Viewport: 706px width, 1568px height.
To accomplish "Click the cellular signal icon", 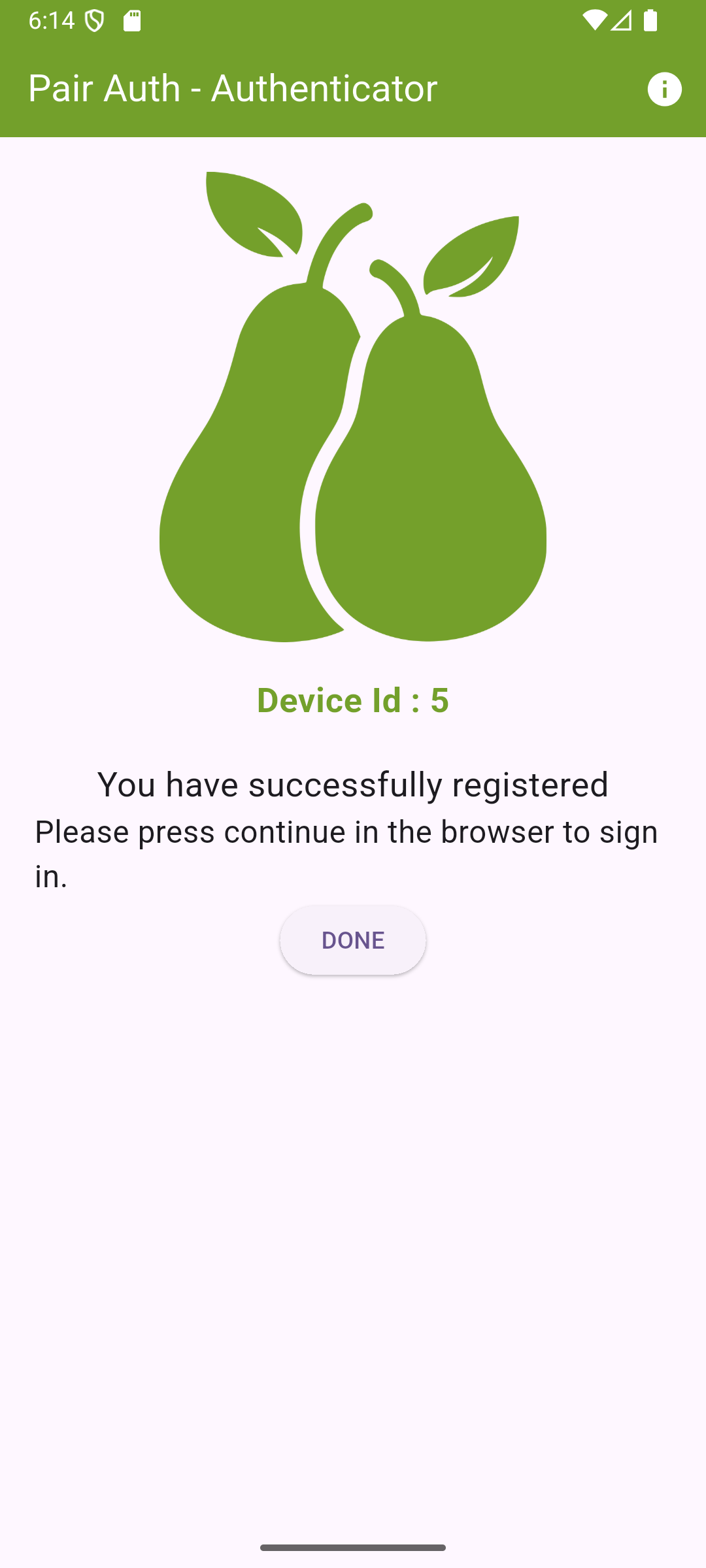I will (622, 22).
